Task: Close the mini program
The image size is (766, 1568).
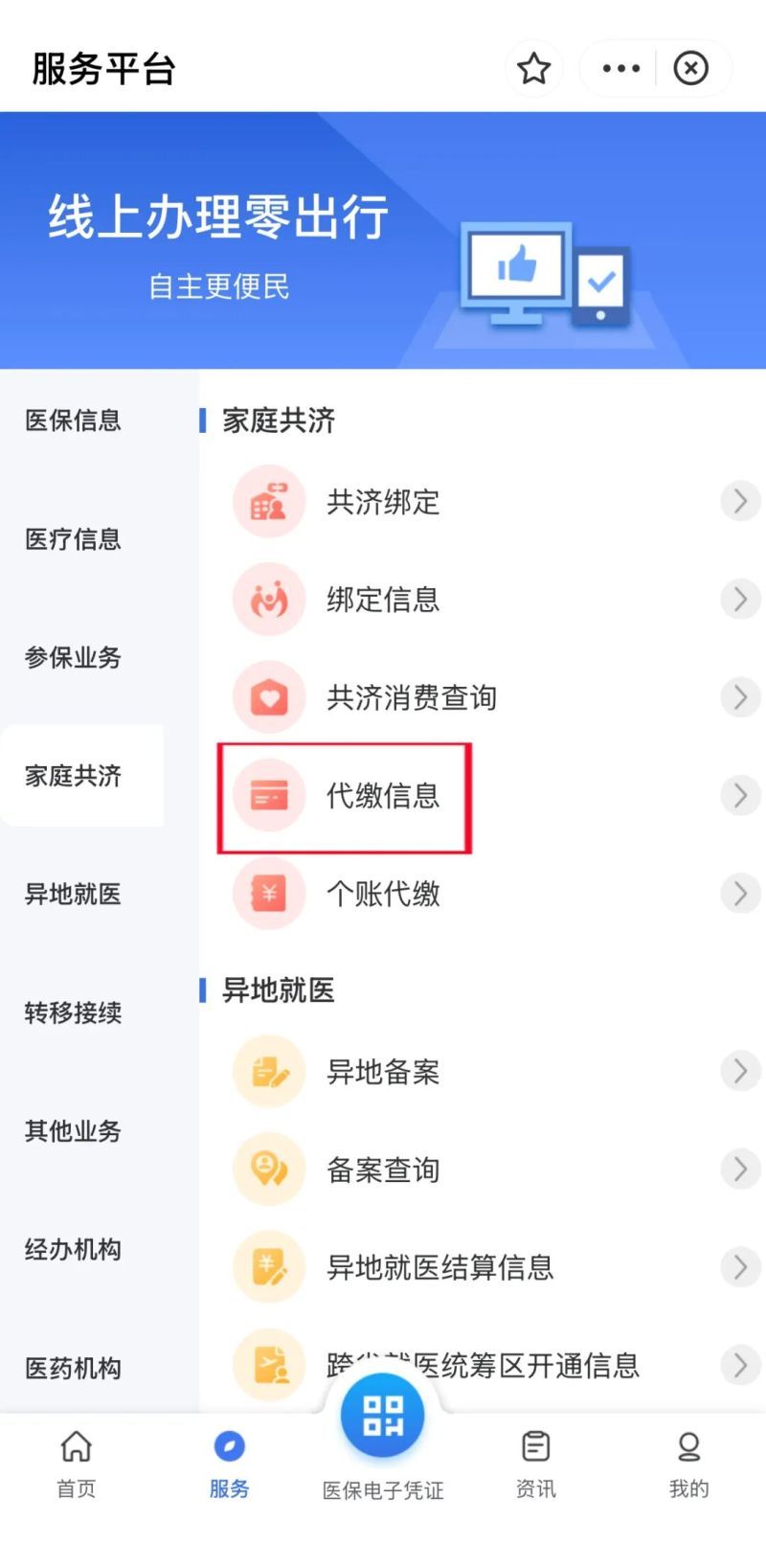Action: click(x=690, y=69)
